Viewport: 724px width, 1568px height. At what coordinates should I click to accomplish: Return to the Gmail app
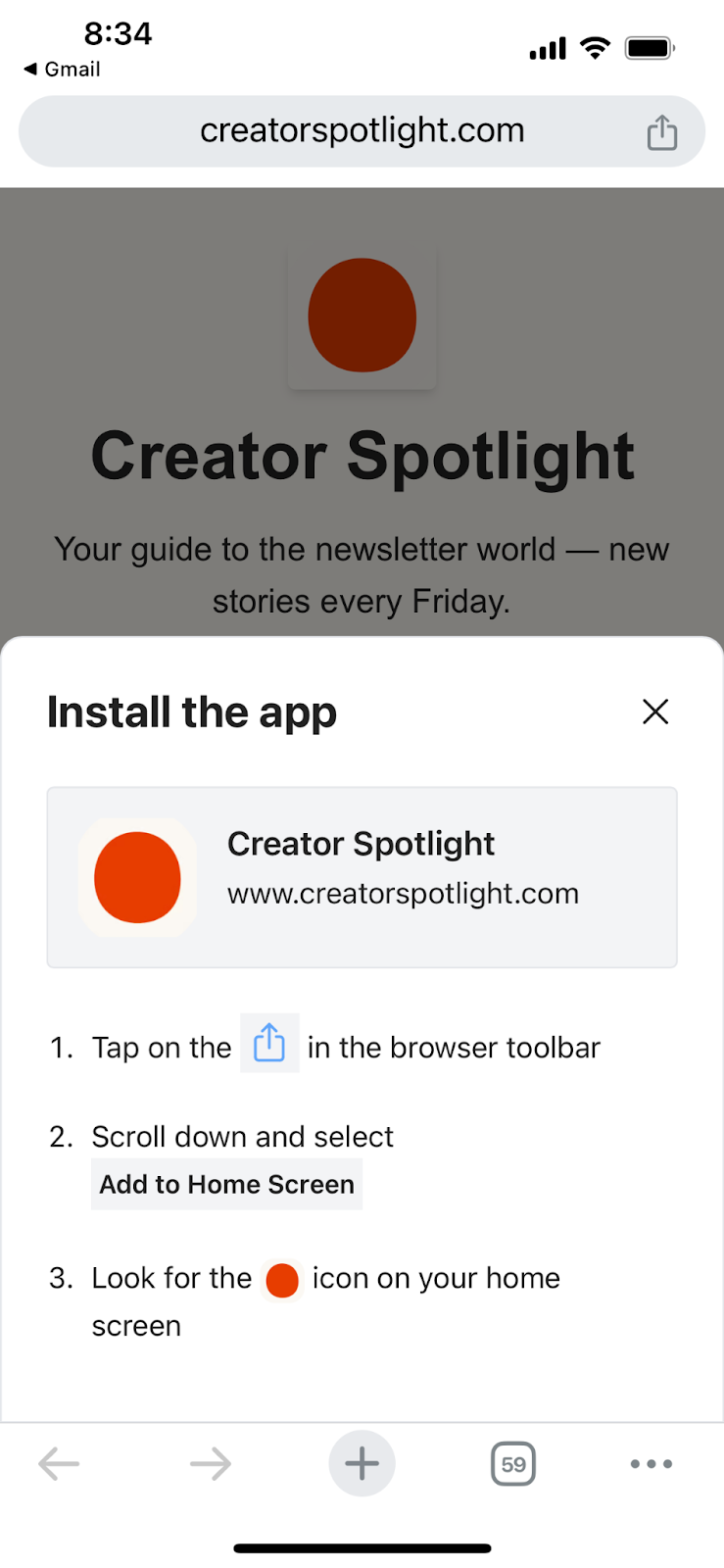[x=62, y=70]
